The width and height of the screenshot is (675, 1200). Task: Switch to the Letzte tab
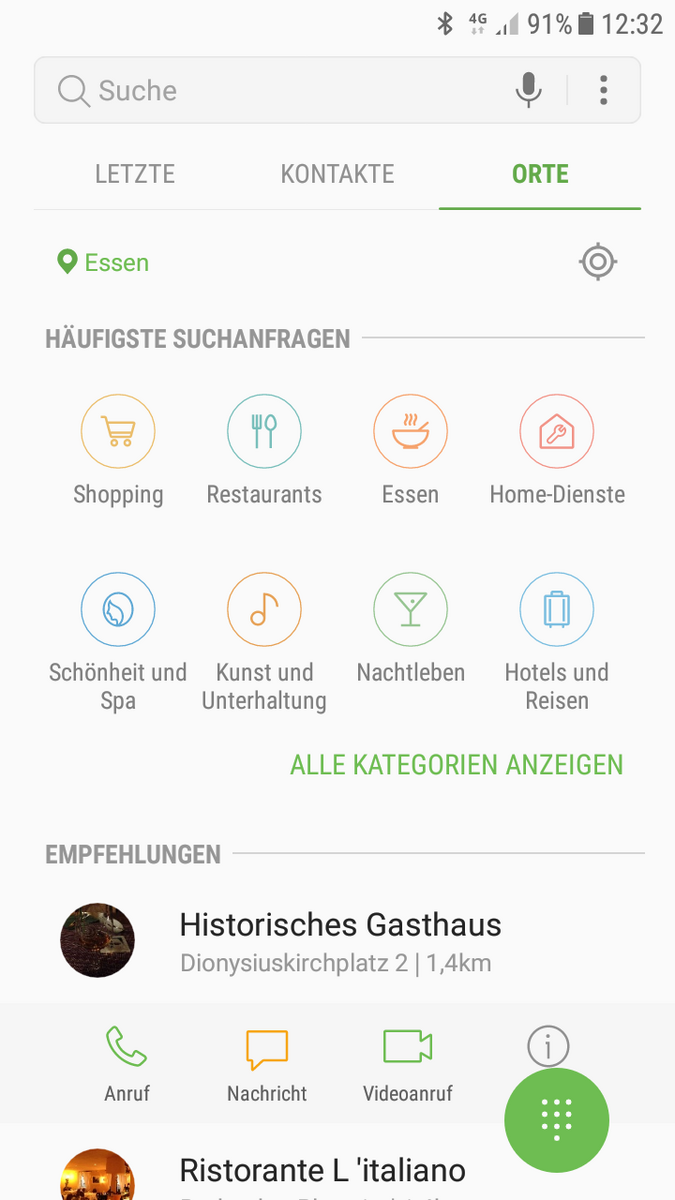point(135,174)
